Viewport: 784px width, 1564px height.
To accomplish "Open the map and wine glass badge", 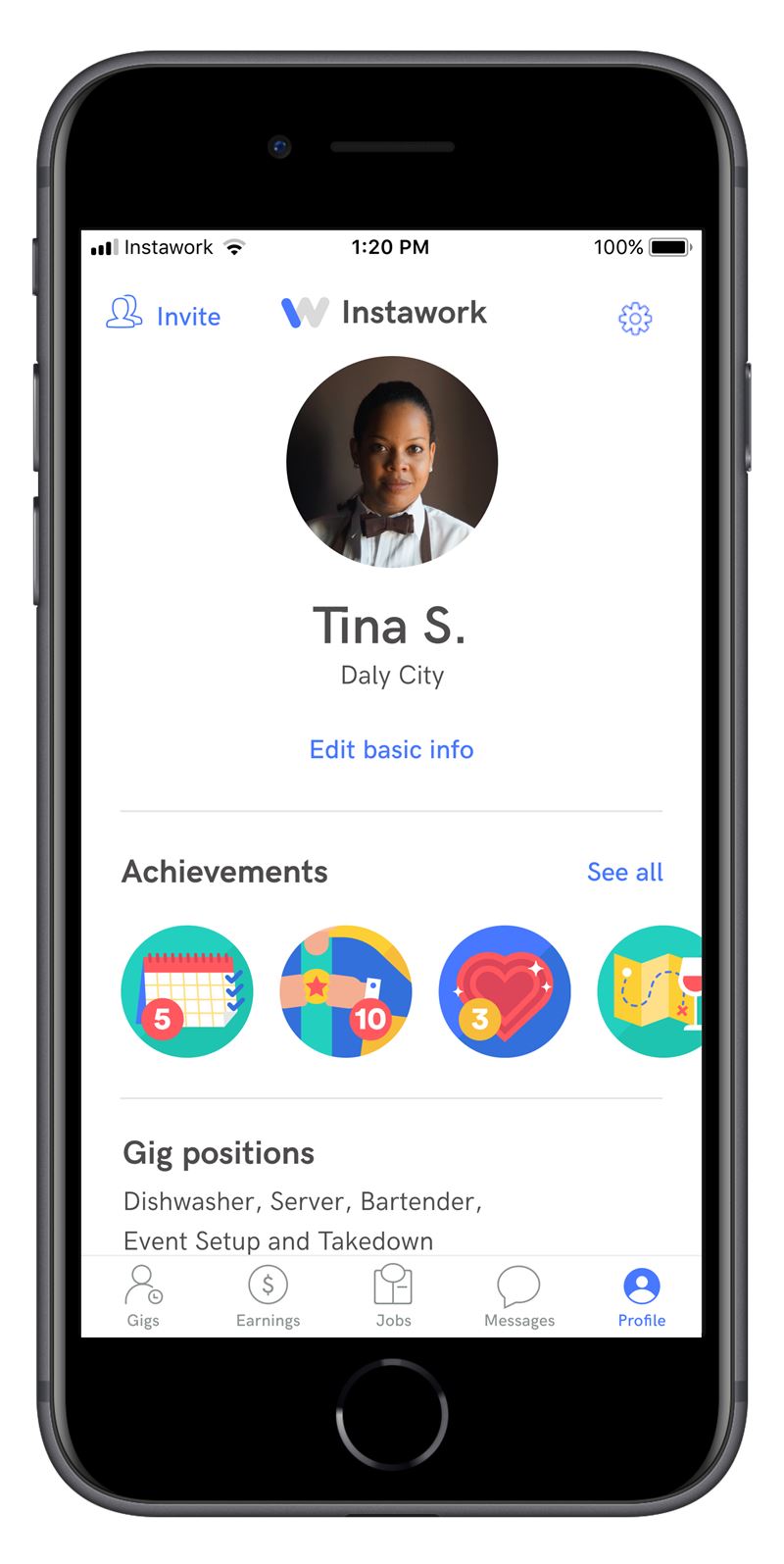I will click(650, 991).
